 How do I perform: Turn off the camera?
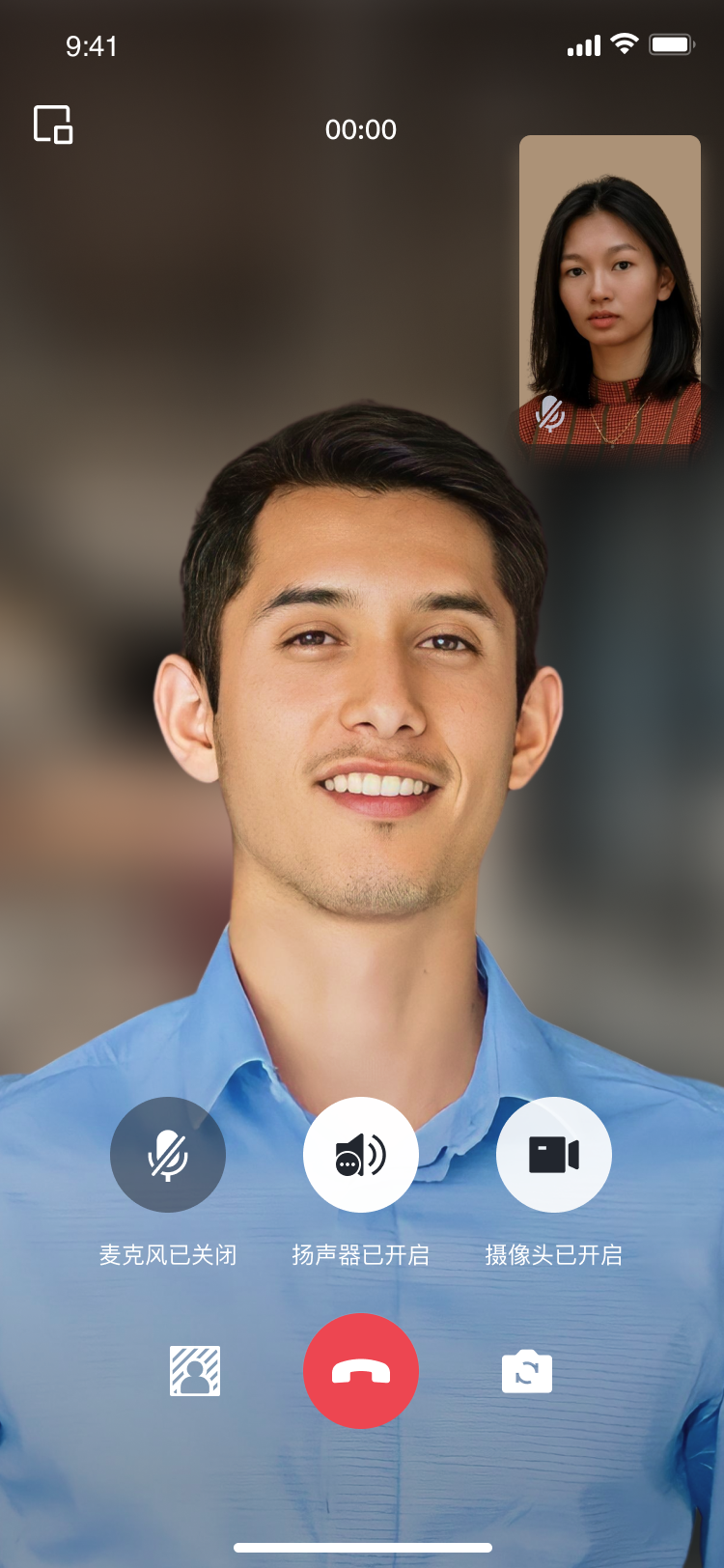[554, 1155]
